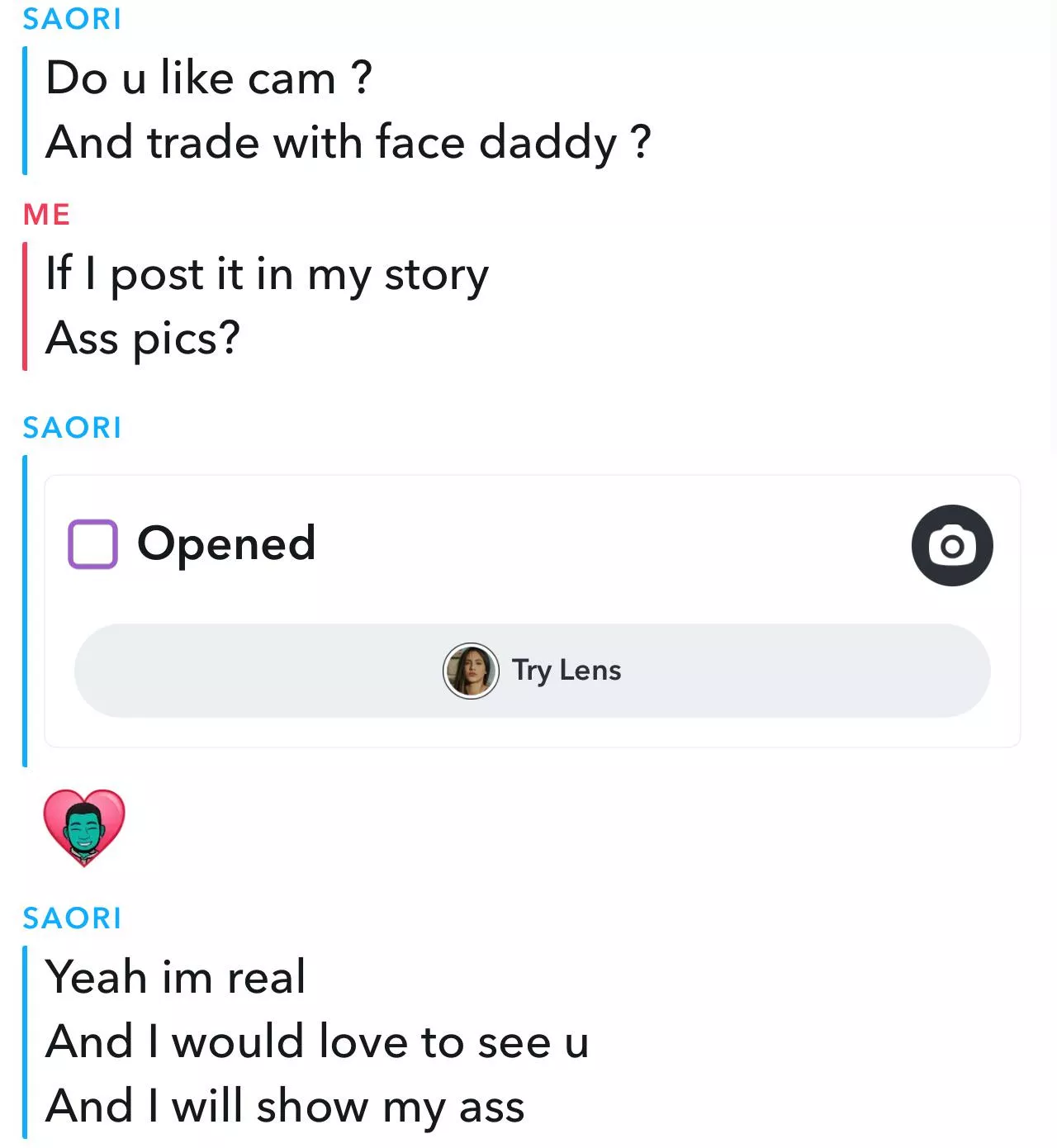The width and height of the screenshot is (1057, 1148).
Task: Click the SAORI name header
Action: point(72,18)
